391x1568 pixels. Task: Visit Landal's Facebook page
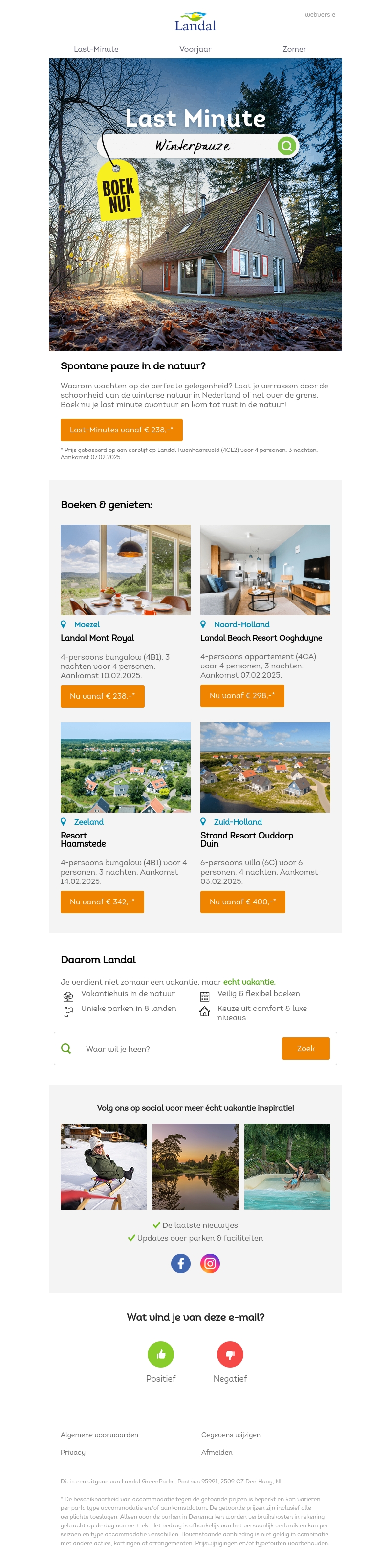pyautogui.click(x=181, y=1264)
